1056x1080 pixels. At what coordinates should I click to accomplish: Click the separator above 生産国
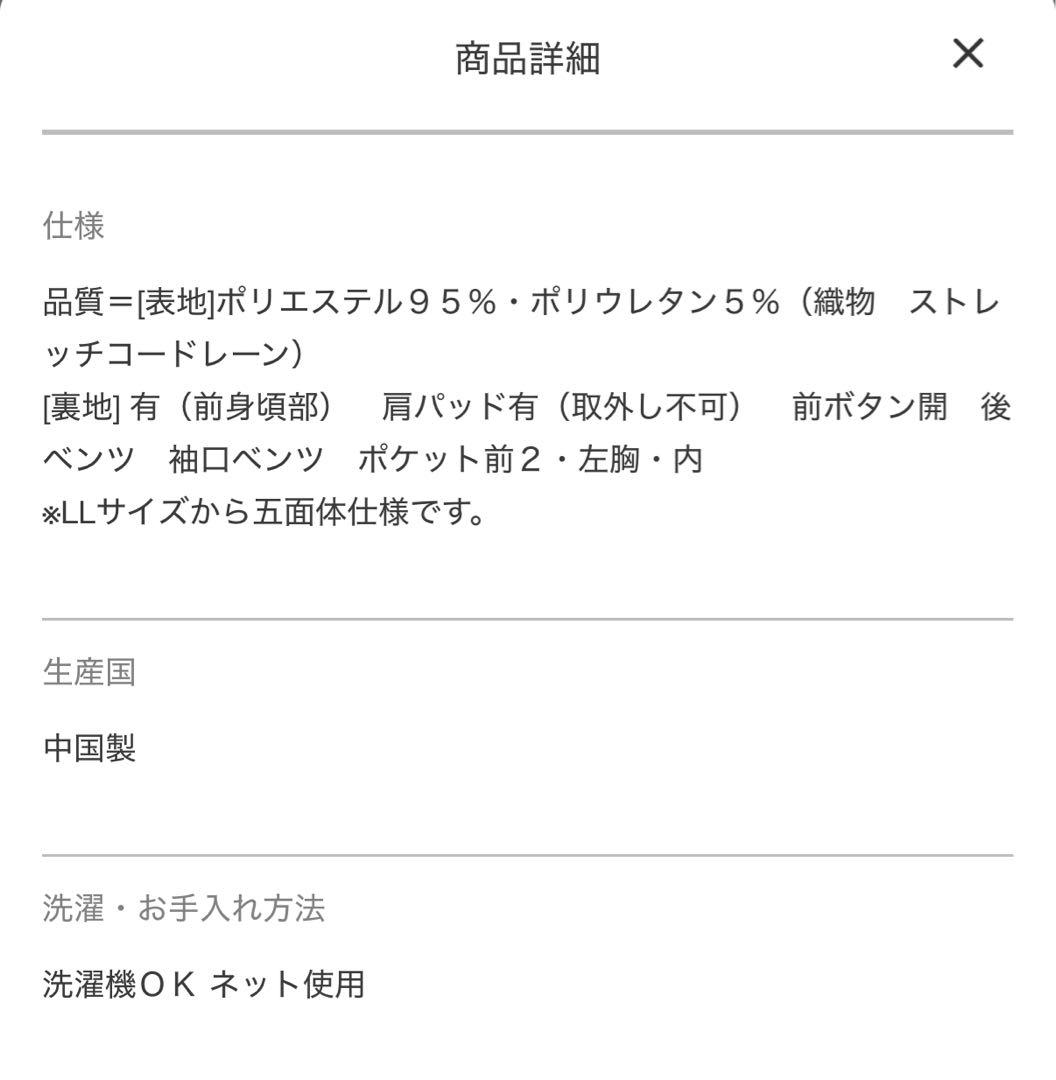click(x=528, y=617)
